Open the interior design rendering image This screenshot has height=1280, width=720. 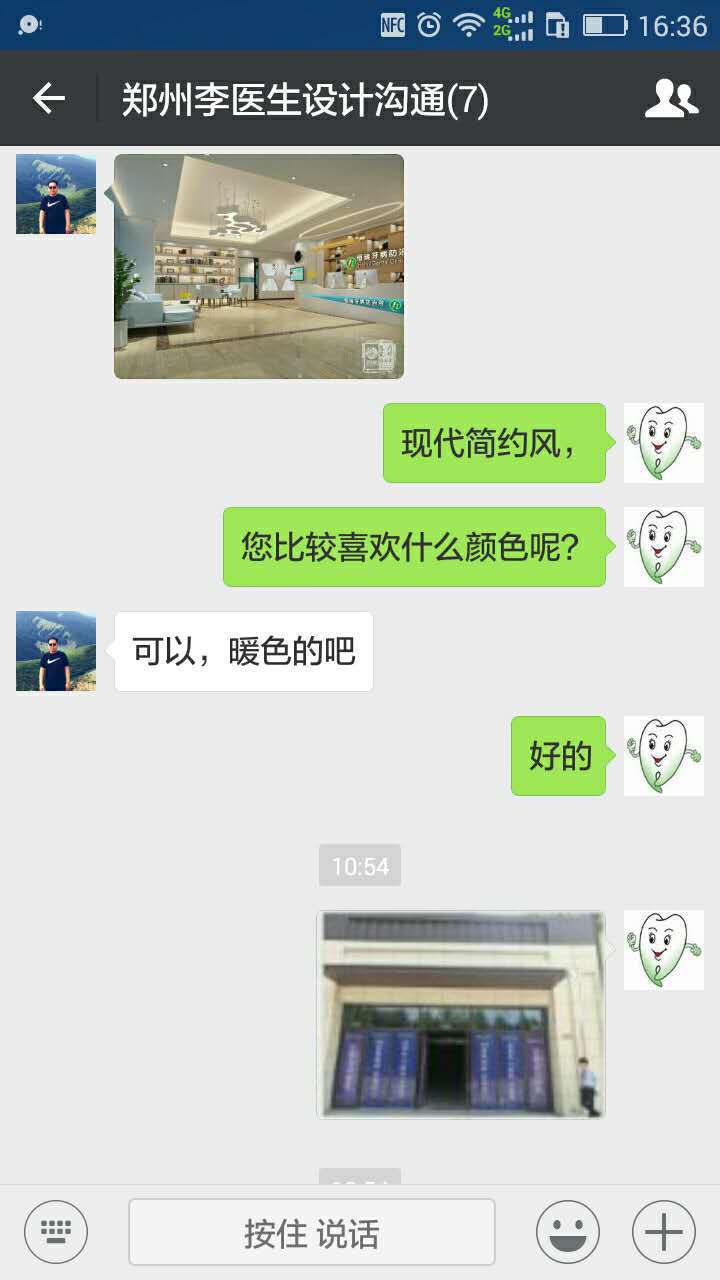[x=258, y=265]
